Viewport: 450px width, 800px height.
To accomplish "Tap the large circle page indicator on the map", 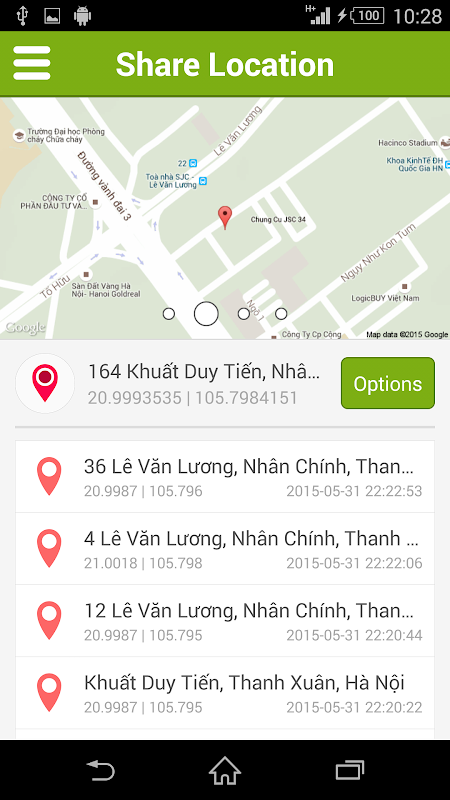I will [x=206, y=314].
